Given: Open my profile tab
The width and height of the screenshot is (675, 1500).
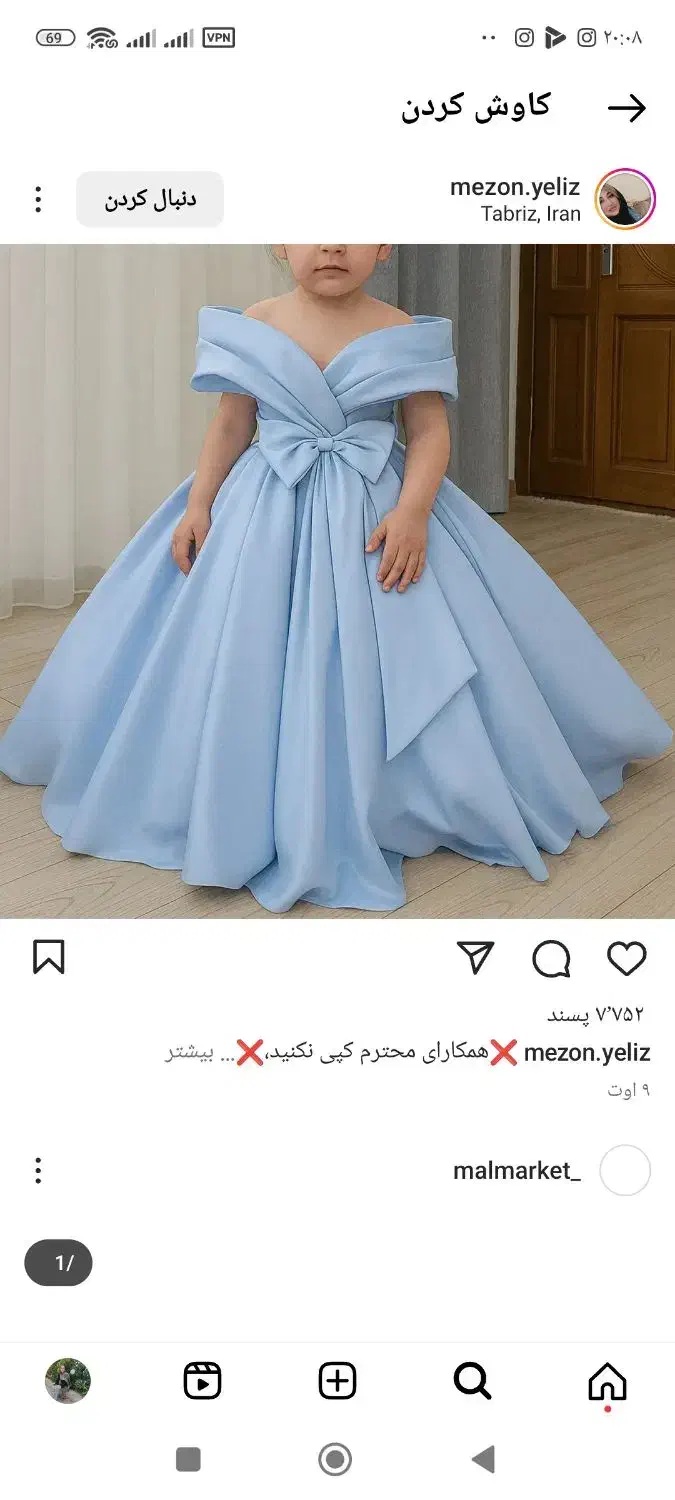Looking at the screenshot, I should tap(68, 1381).
